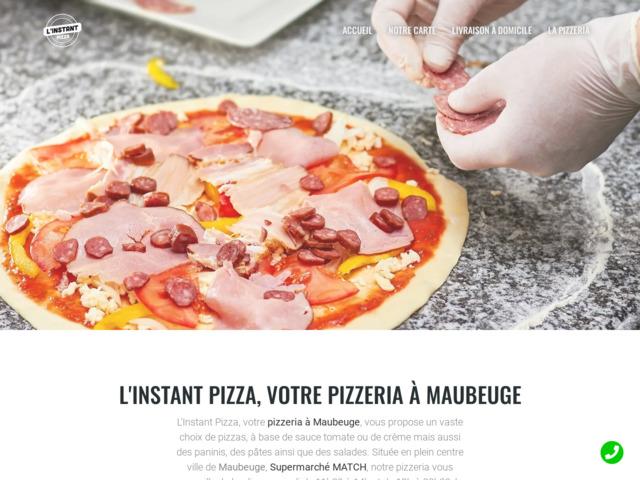The image size is (640, 480).
Task: Open the Accueil menu item
Action: click(x=357, y=30)
